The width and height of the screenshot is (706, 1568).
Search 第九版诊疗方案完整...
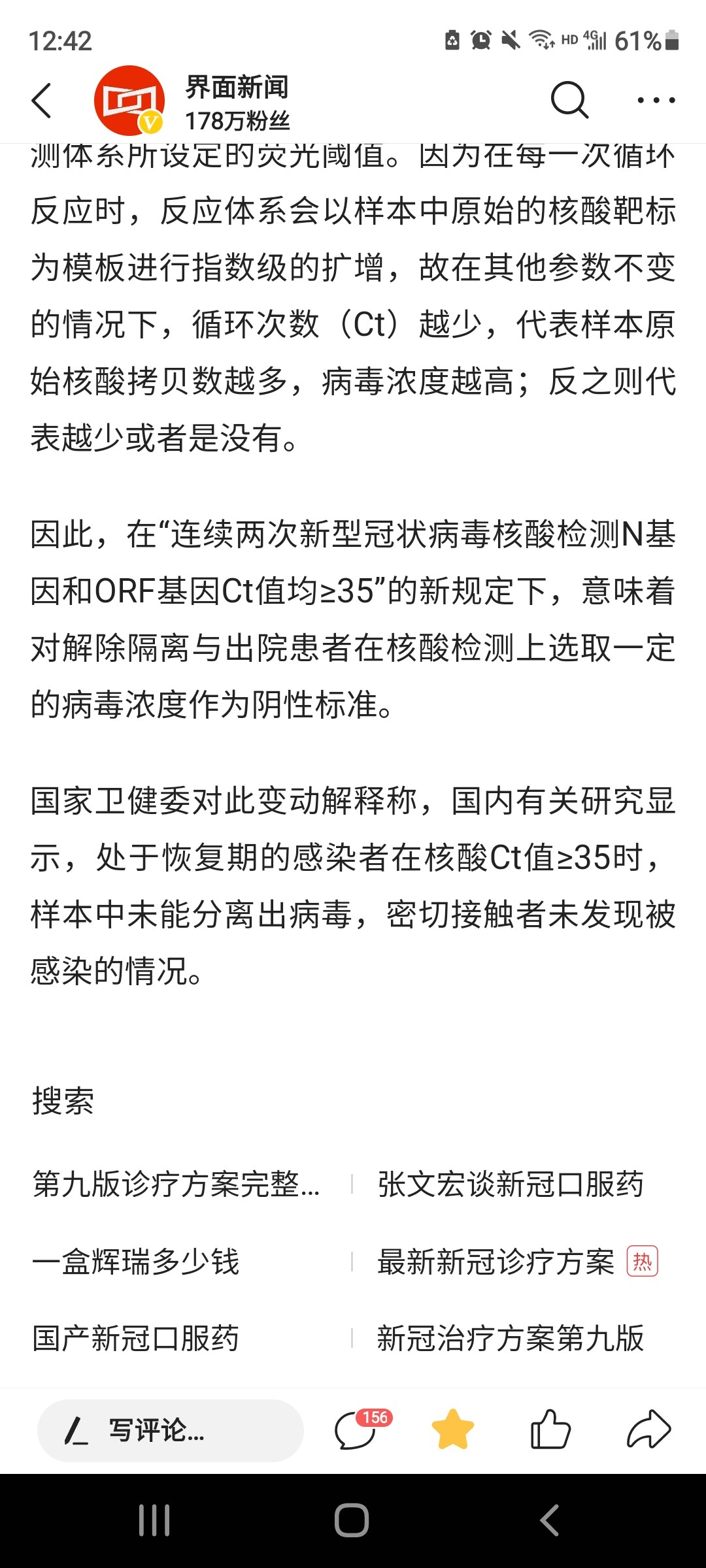coord(176,1184)
